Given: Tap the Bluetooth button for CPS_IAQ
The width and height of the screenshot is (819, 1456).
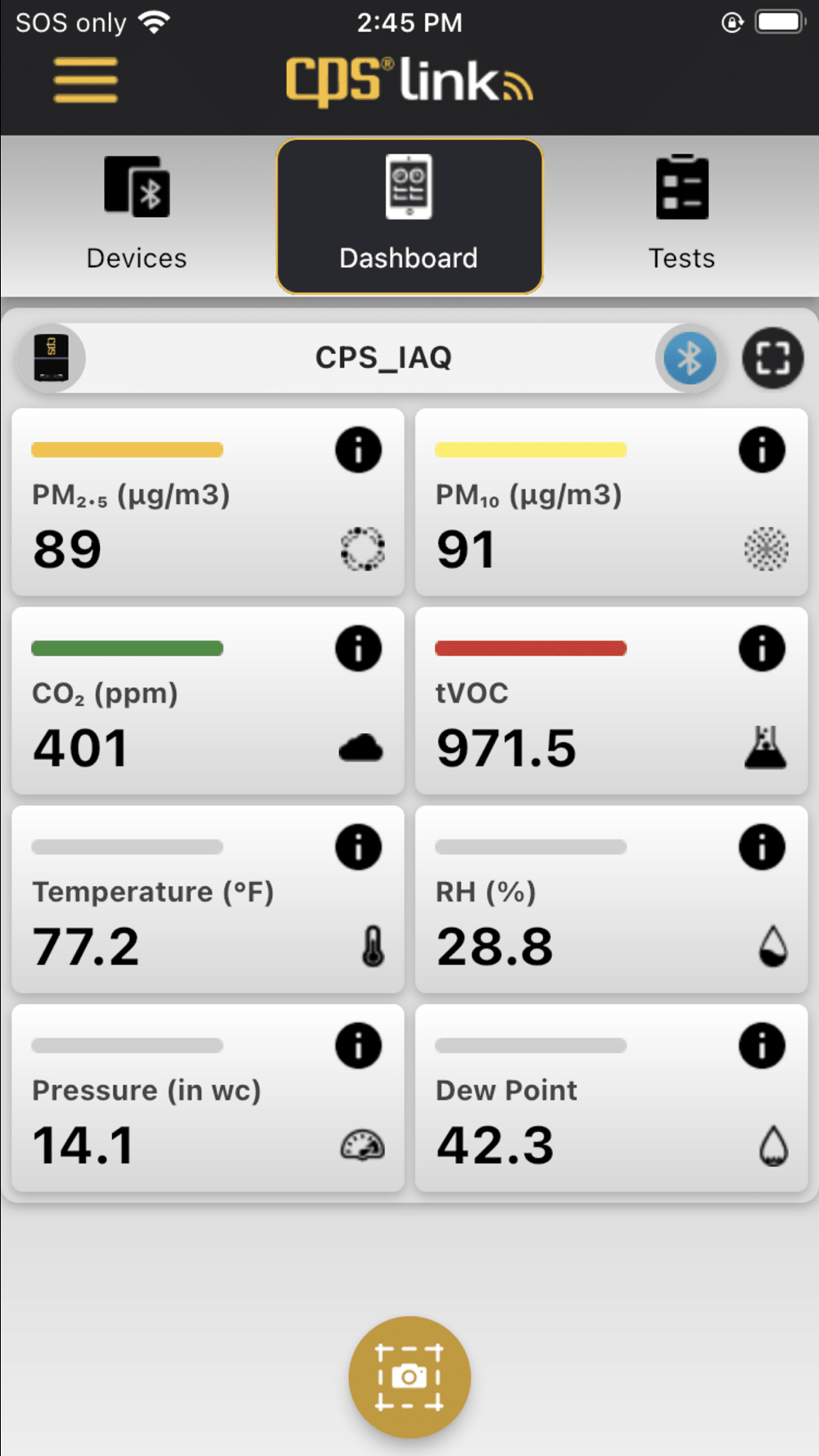Looking at the screenshot, I should point(690,358).
